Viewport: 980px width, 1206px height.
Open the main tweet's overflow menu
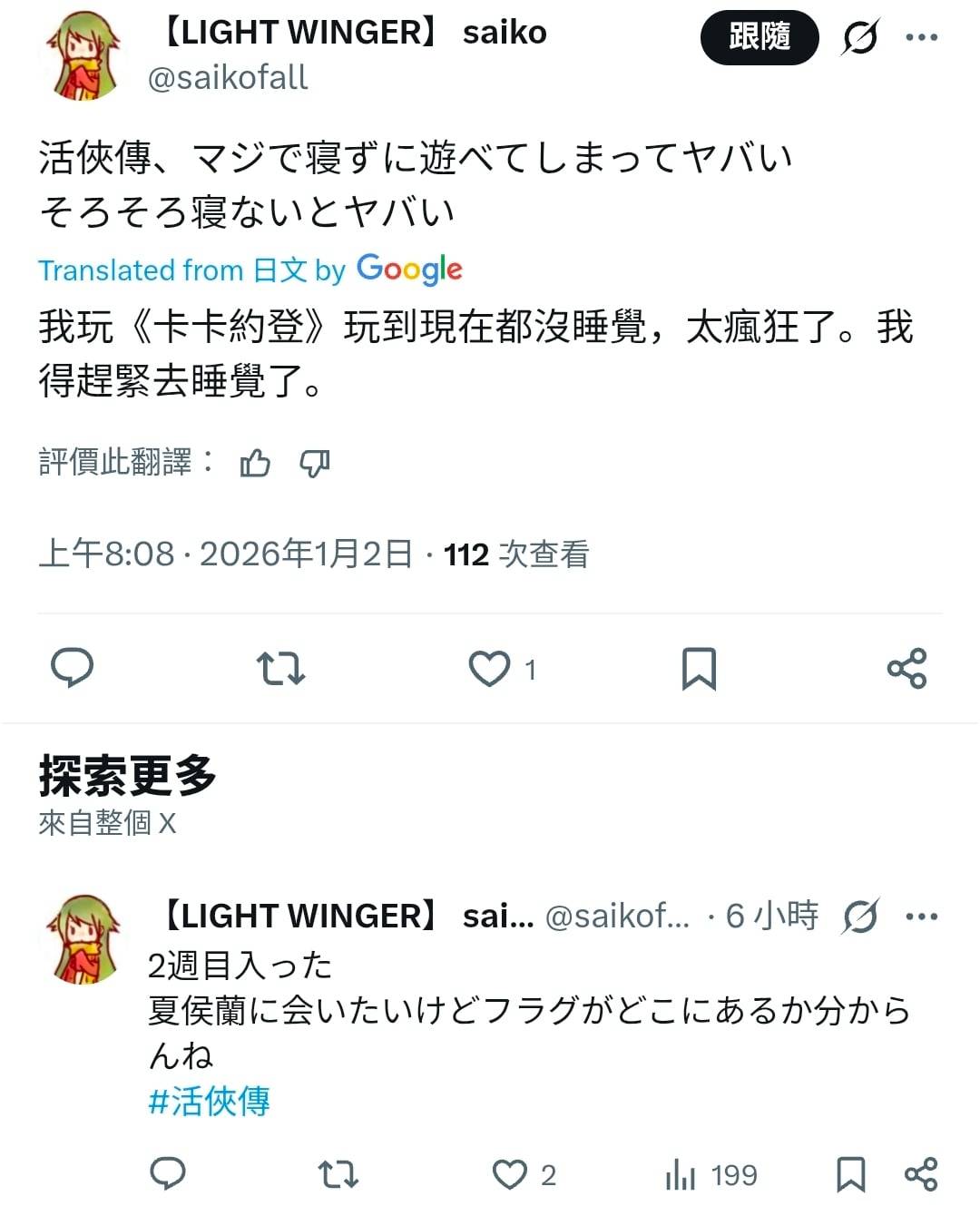(921, 37)
